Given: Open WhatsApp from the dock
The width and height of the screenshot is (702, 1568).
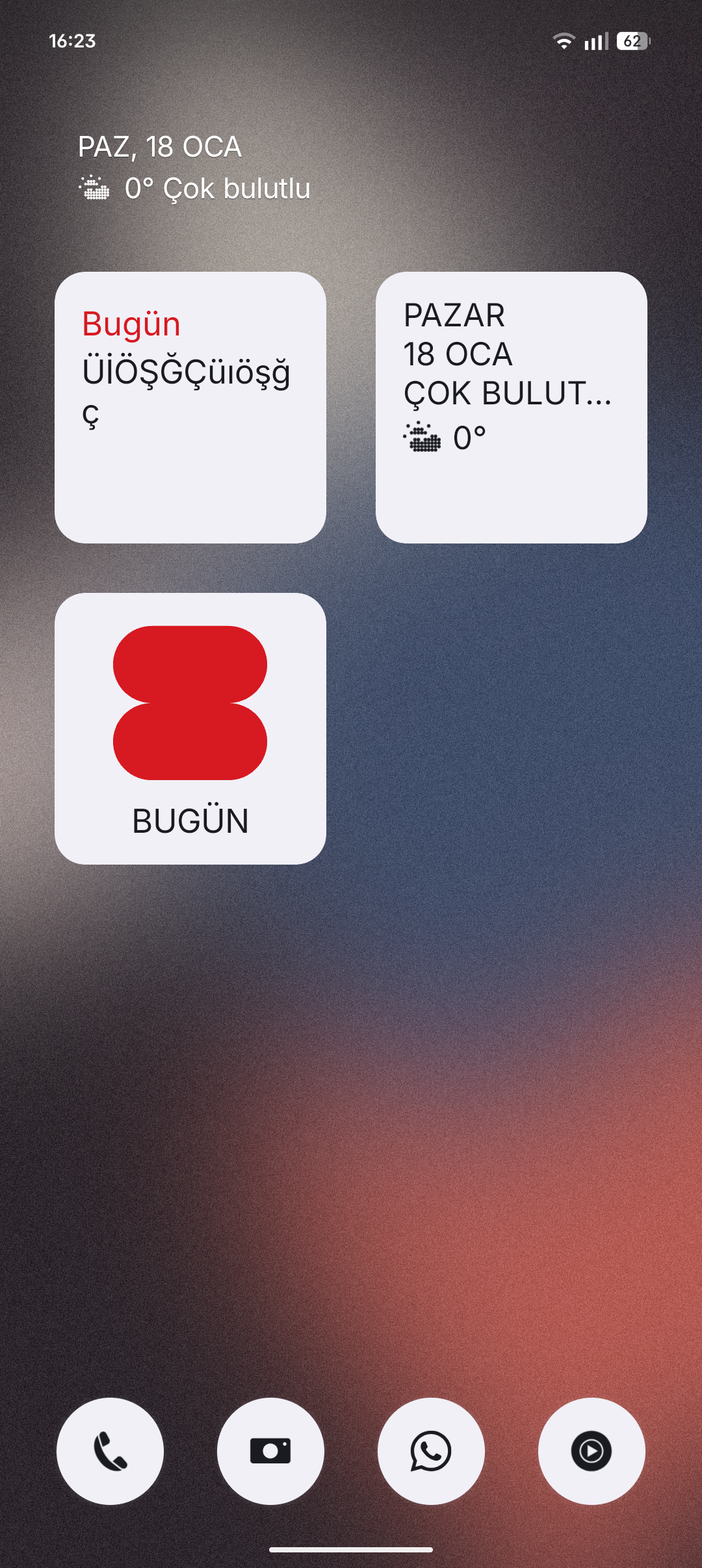Looking at the screenshot, I should point(431,1451).
